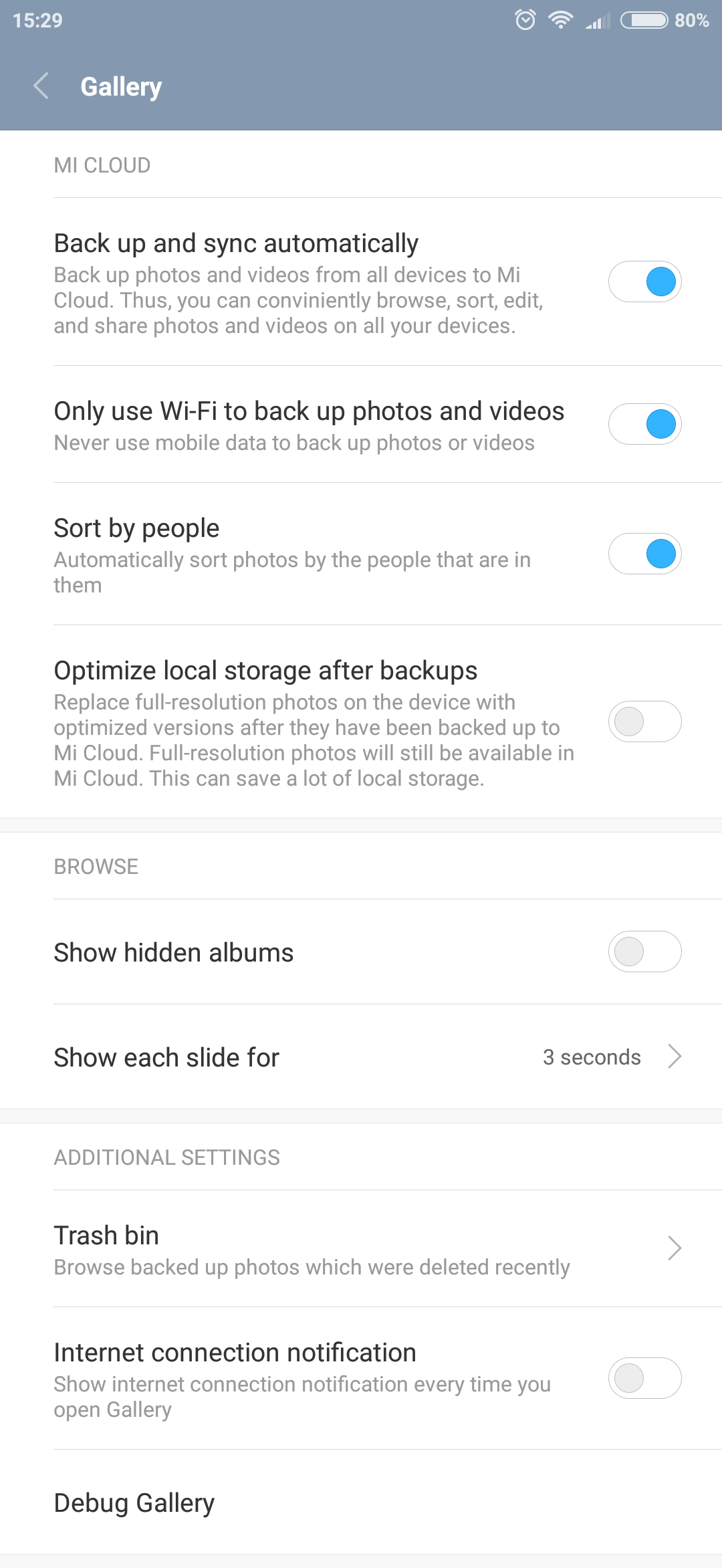Open the Trash bin

[x=361, y=1249]
